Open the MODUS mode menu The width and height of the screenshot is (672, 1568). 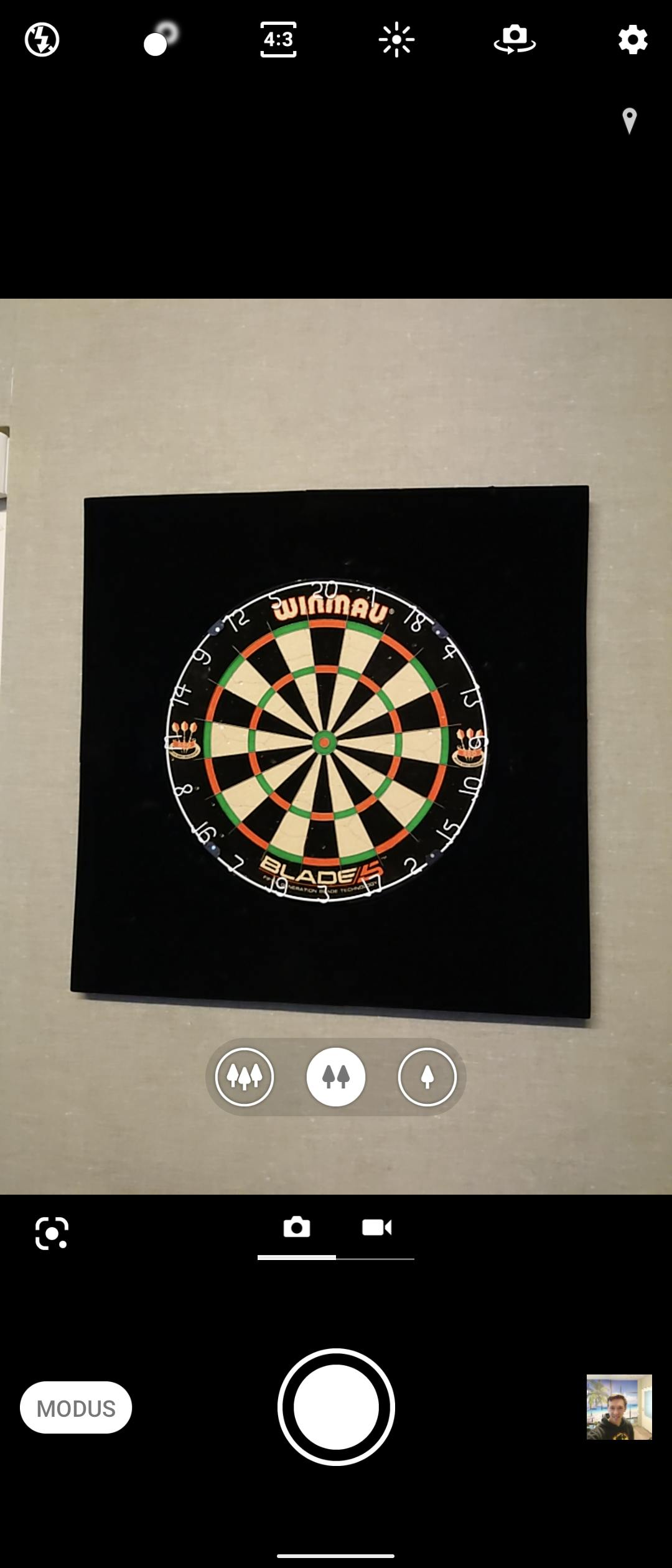[x=76, y=1407]
